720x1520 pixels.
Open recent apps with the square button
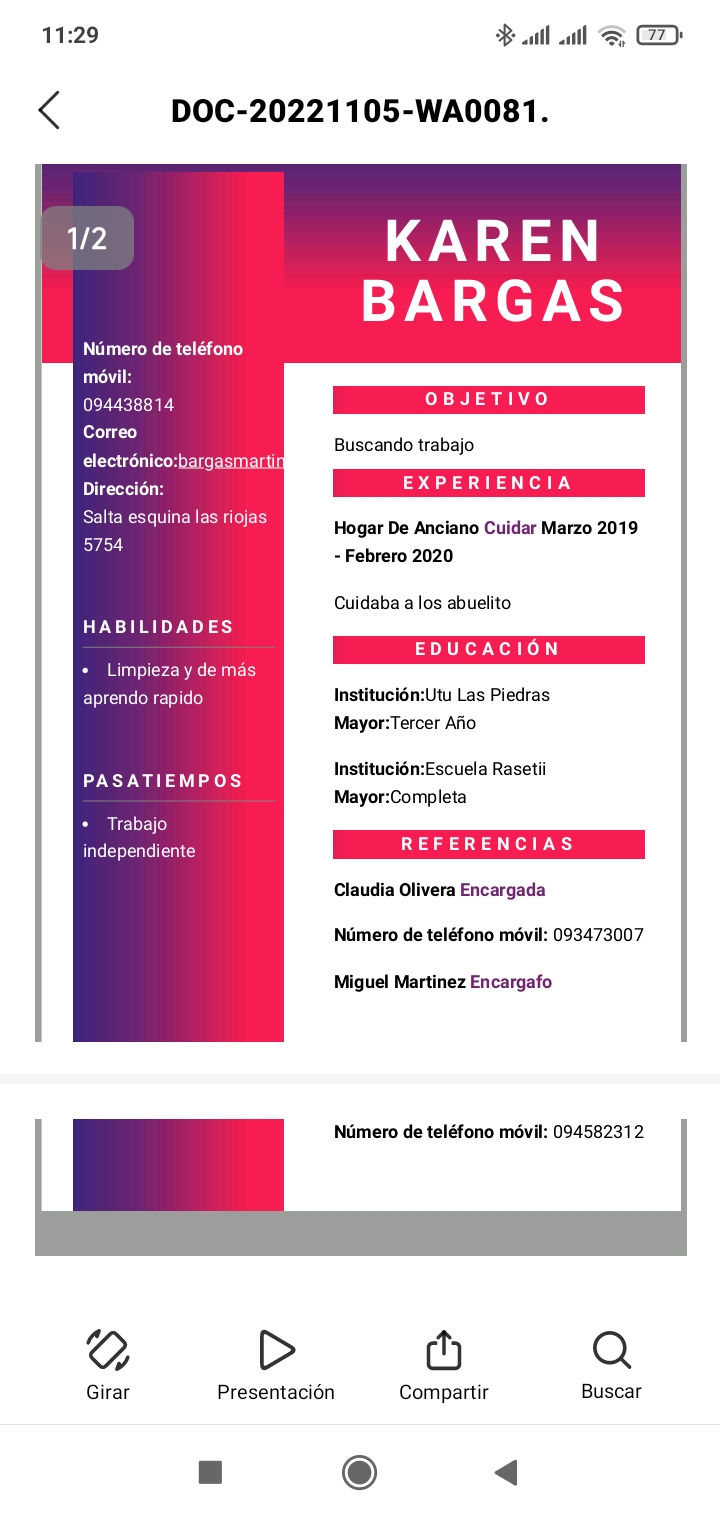point(210,1472)
